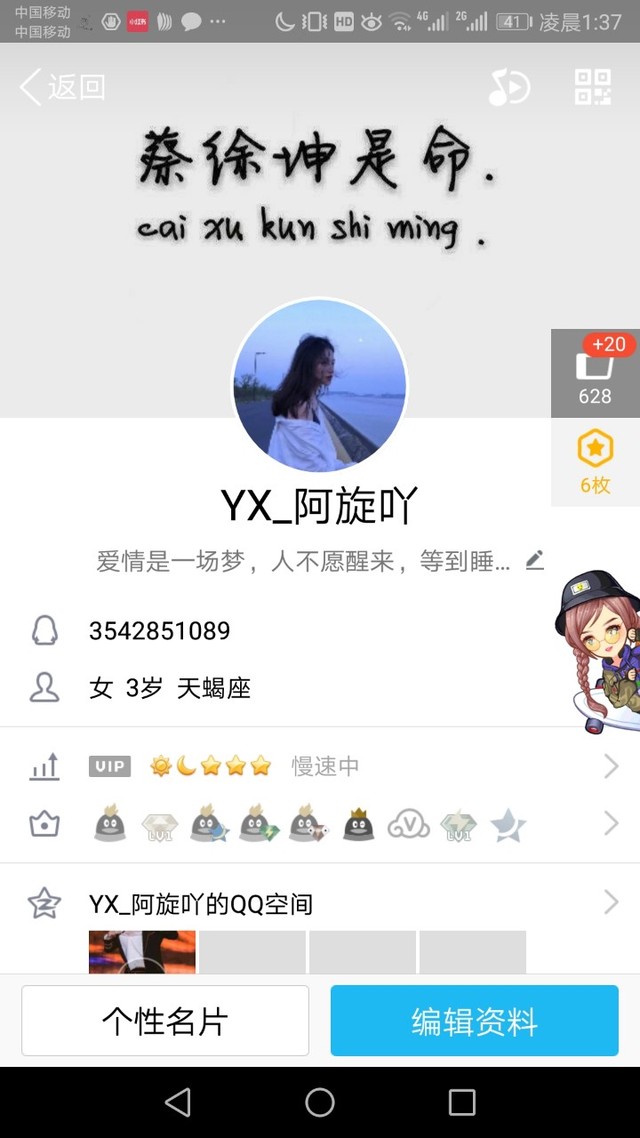Open YX_阿旋吖的QQ空间
The height and width of the screenshot is (1138, 640).
click(x=320, y=904)
